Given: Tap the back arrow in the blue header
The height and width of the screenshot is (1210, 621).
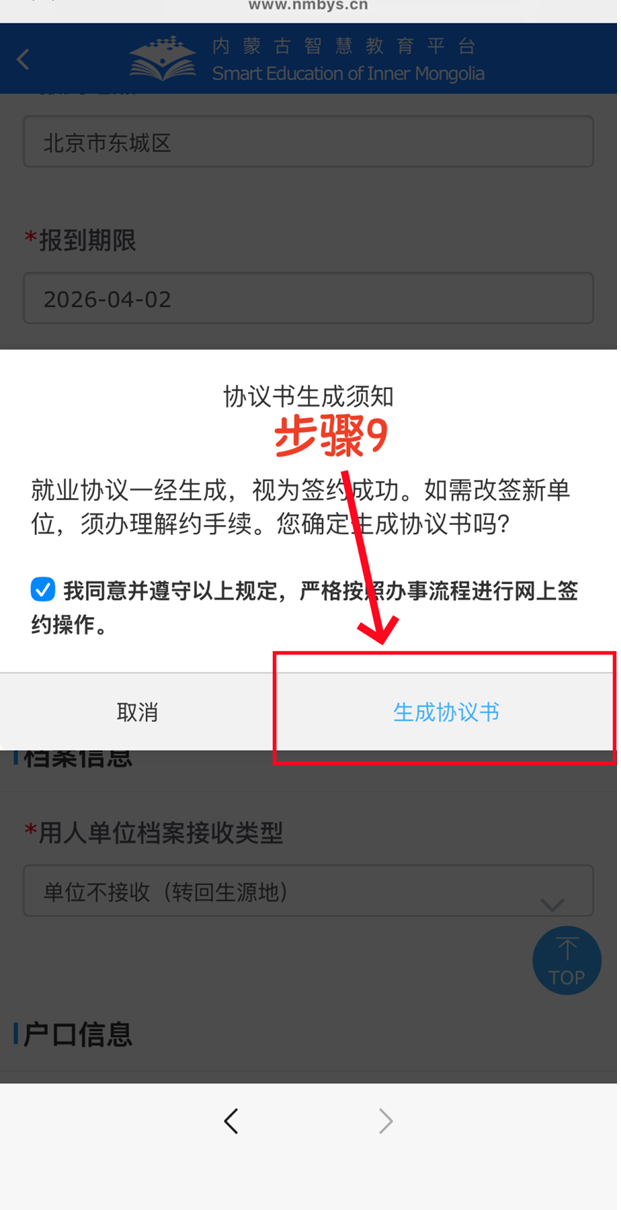Looking at the screenshot, I should (23, 59).
